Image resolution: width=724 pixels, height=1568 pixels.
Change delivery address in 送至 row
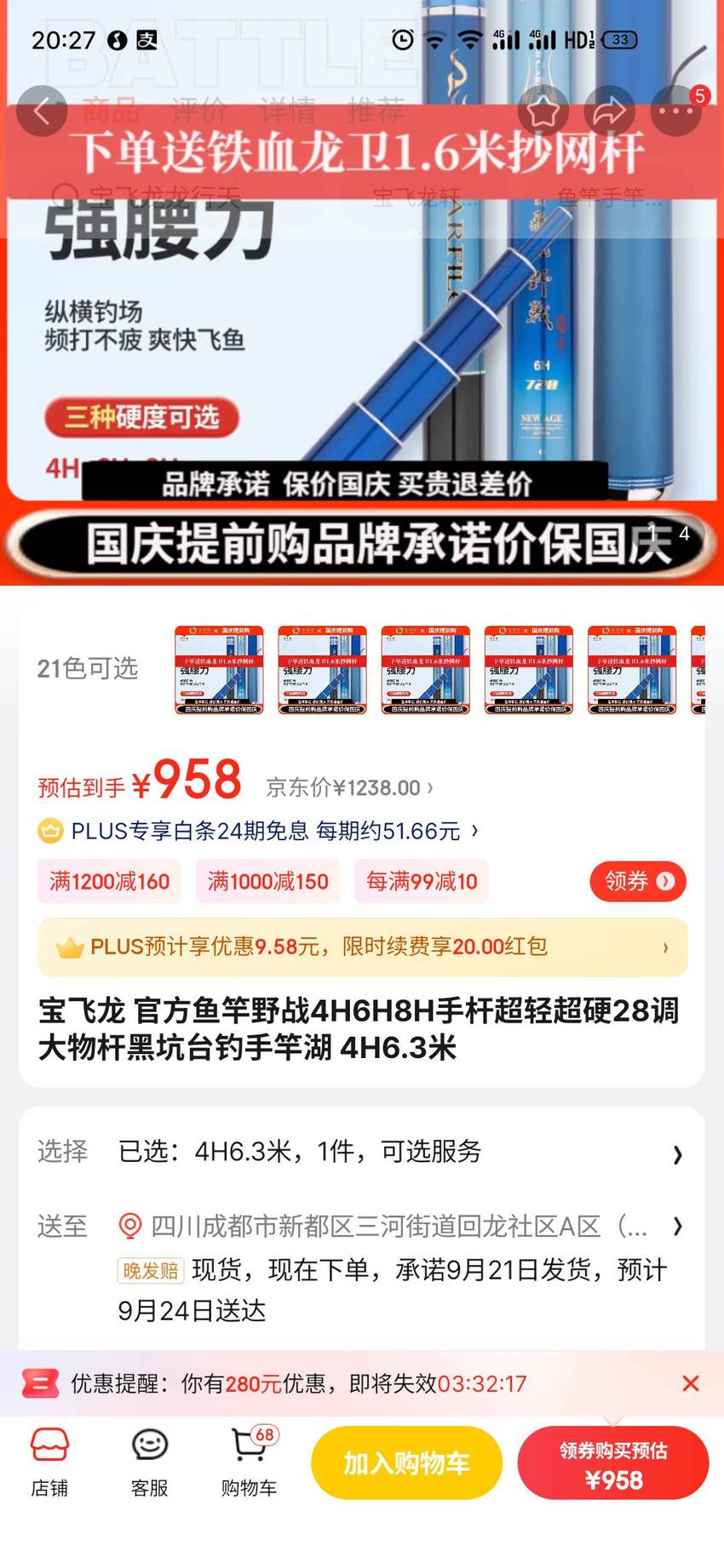[x=362, y=1227]
